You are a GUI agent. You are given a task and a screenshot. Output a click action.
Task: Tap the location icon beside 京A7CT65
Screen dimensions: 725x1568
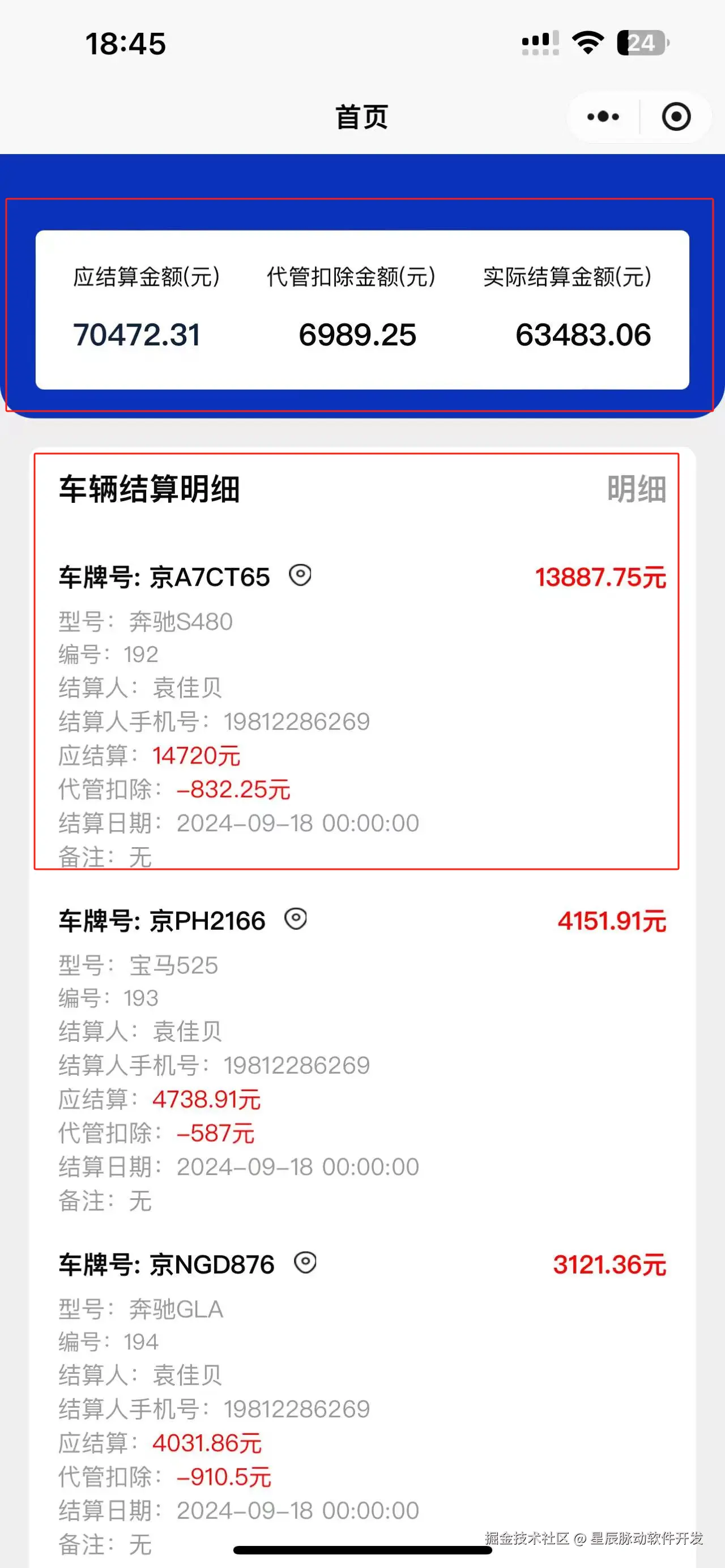pos(300,575)
